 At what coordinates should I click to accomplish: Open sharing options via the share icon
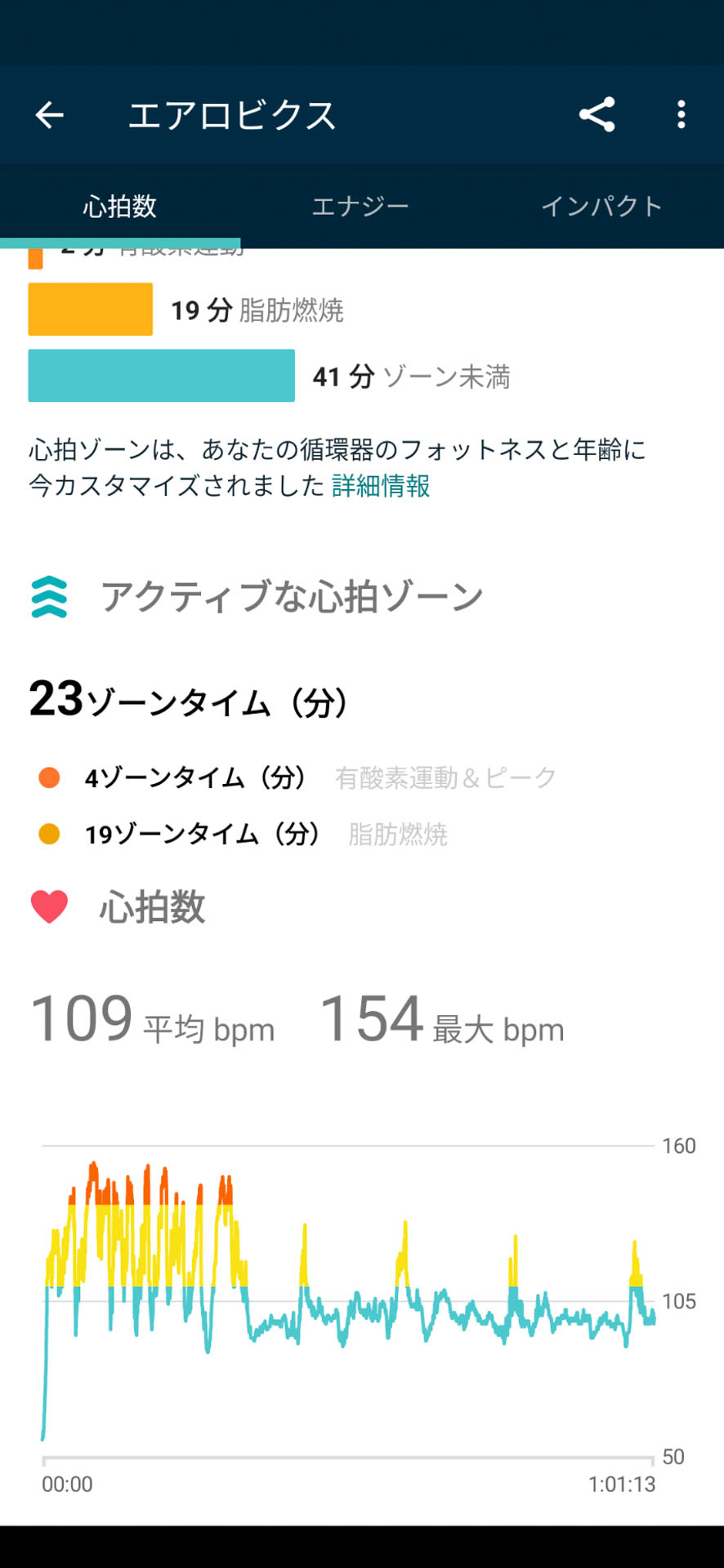click(x=596, y=114)
